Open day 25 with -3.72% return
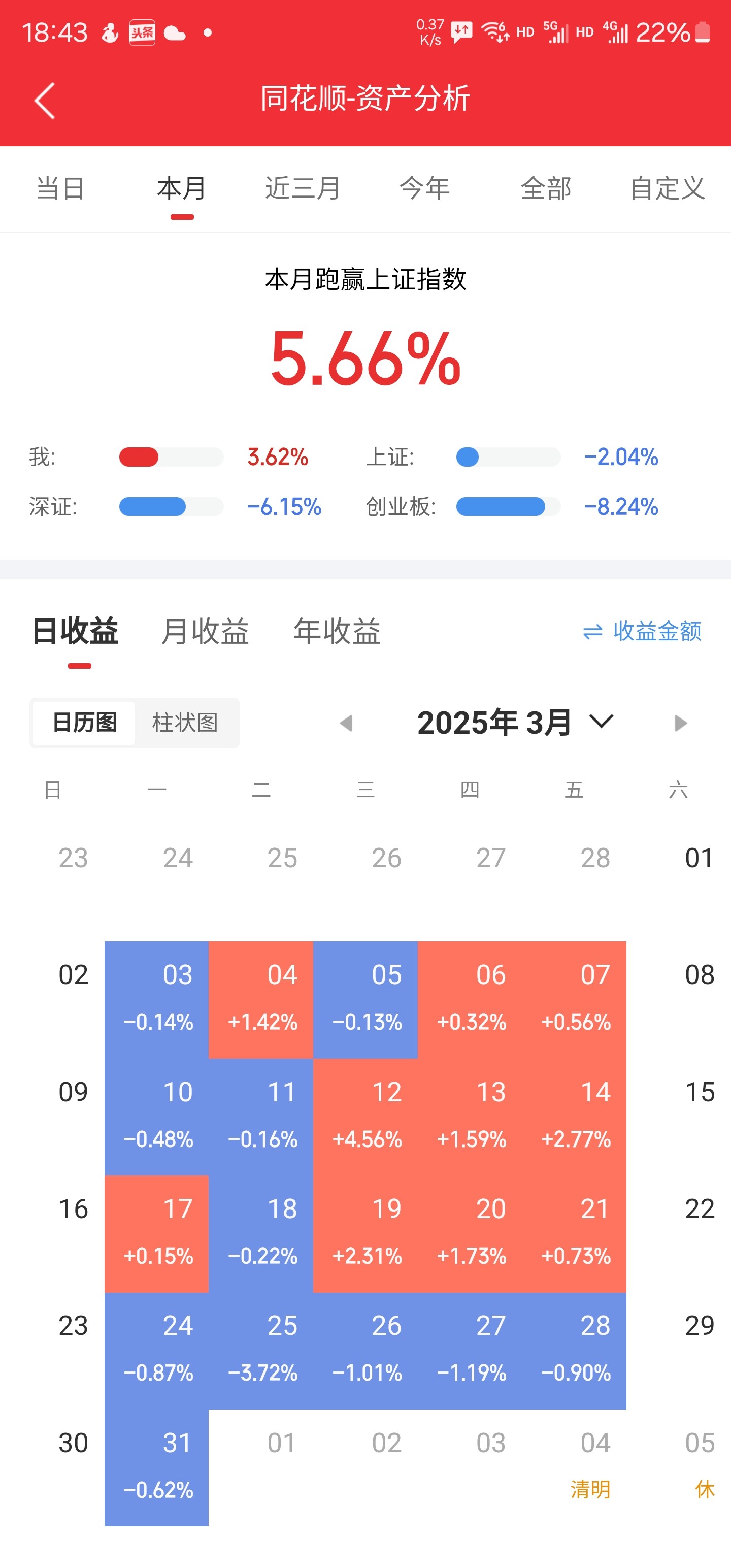Viewport: 731px width, 1568px height. click(x=261, y=1351)
